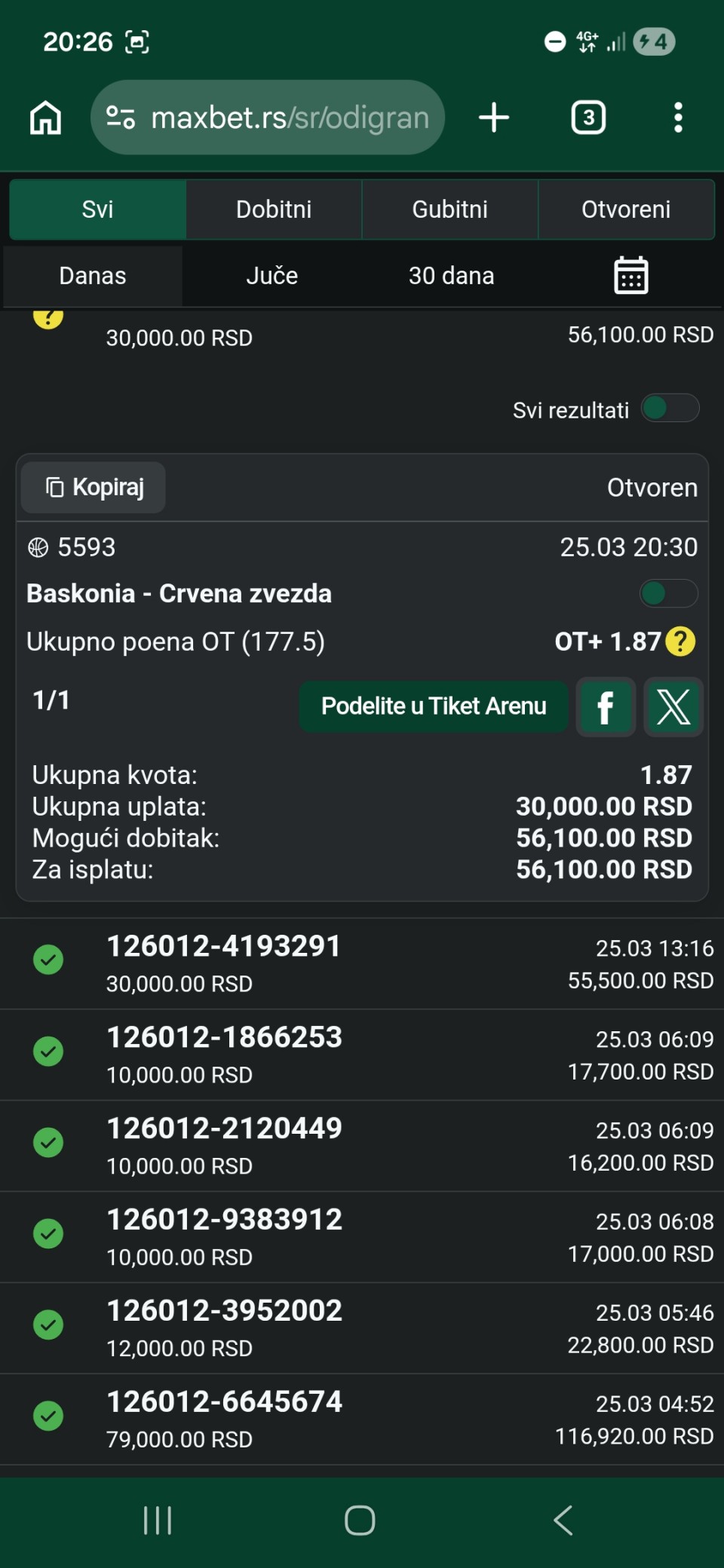Show the open tabs switcher
The height and width of the screenshot is (1568, 724).
[588, 118]
